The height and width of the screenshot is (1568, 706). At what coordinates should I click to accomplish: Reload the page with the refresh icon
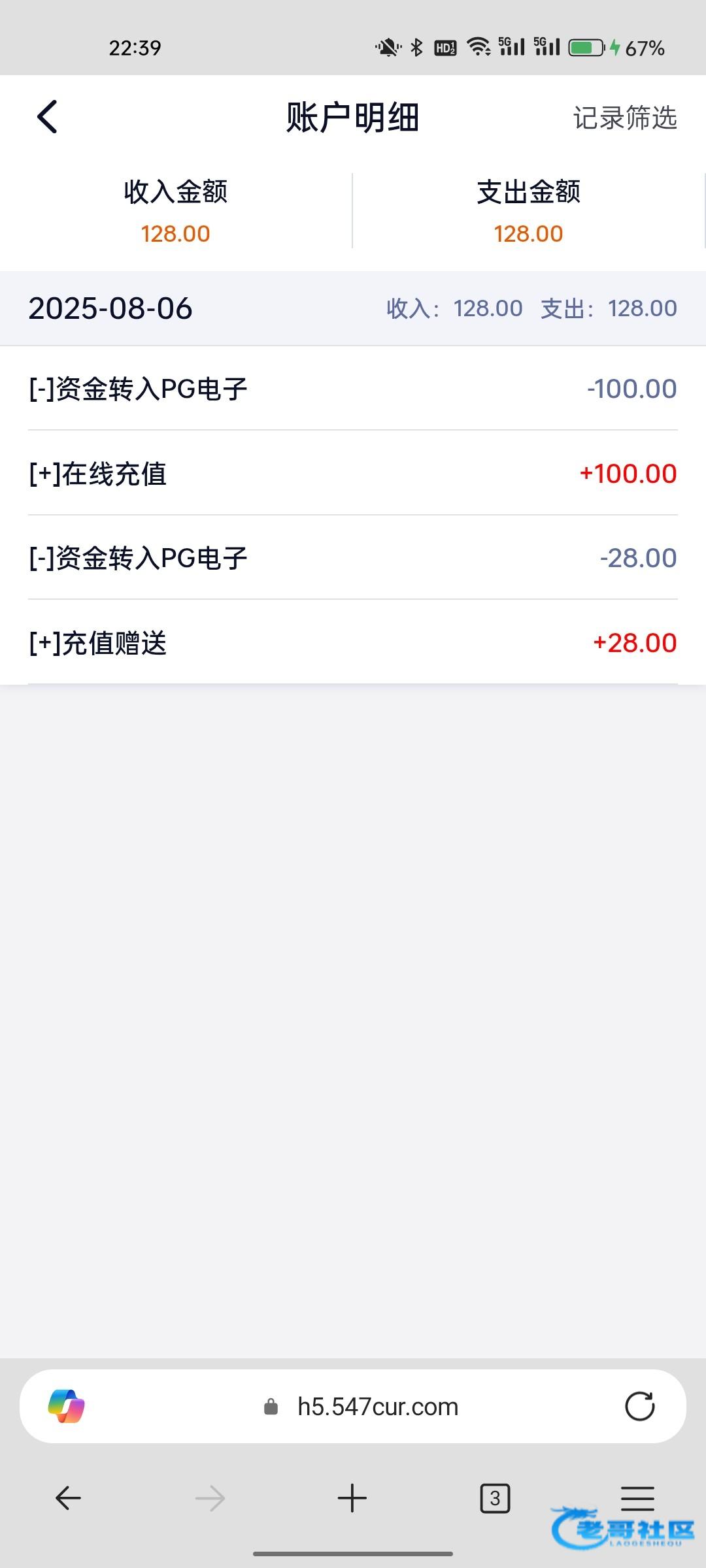pyautogui.click(x=639, y=1407)
